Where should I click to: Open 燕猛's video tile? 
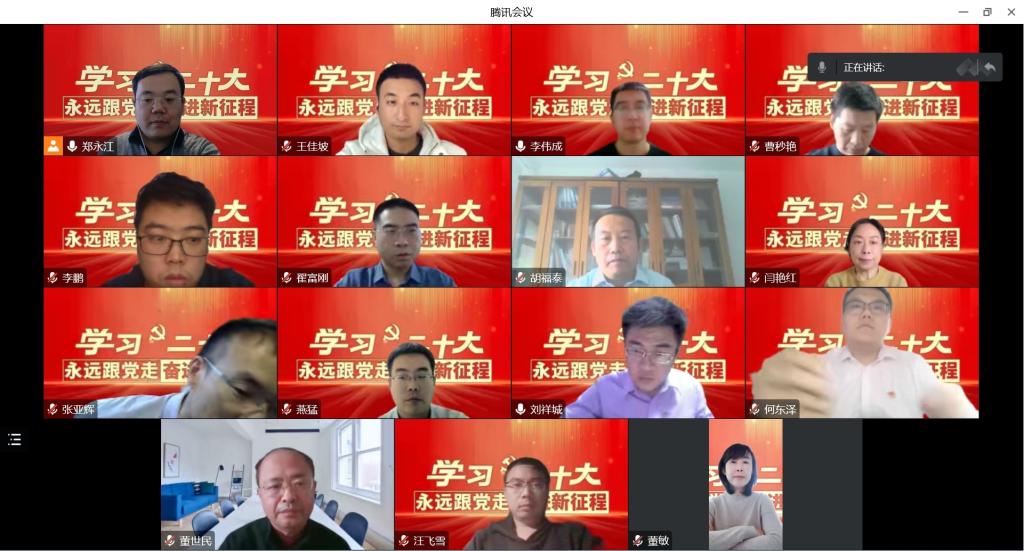(x=394, y=353)
